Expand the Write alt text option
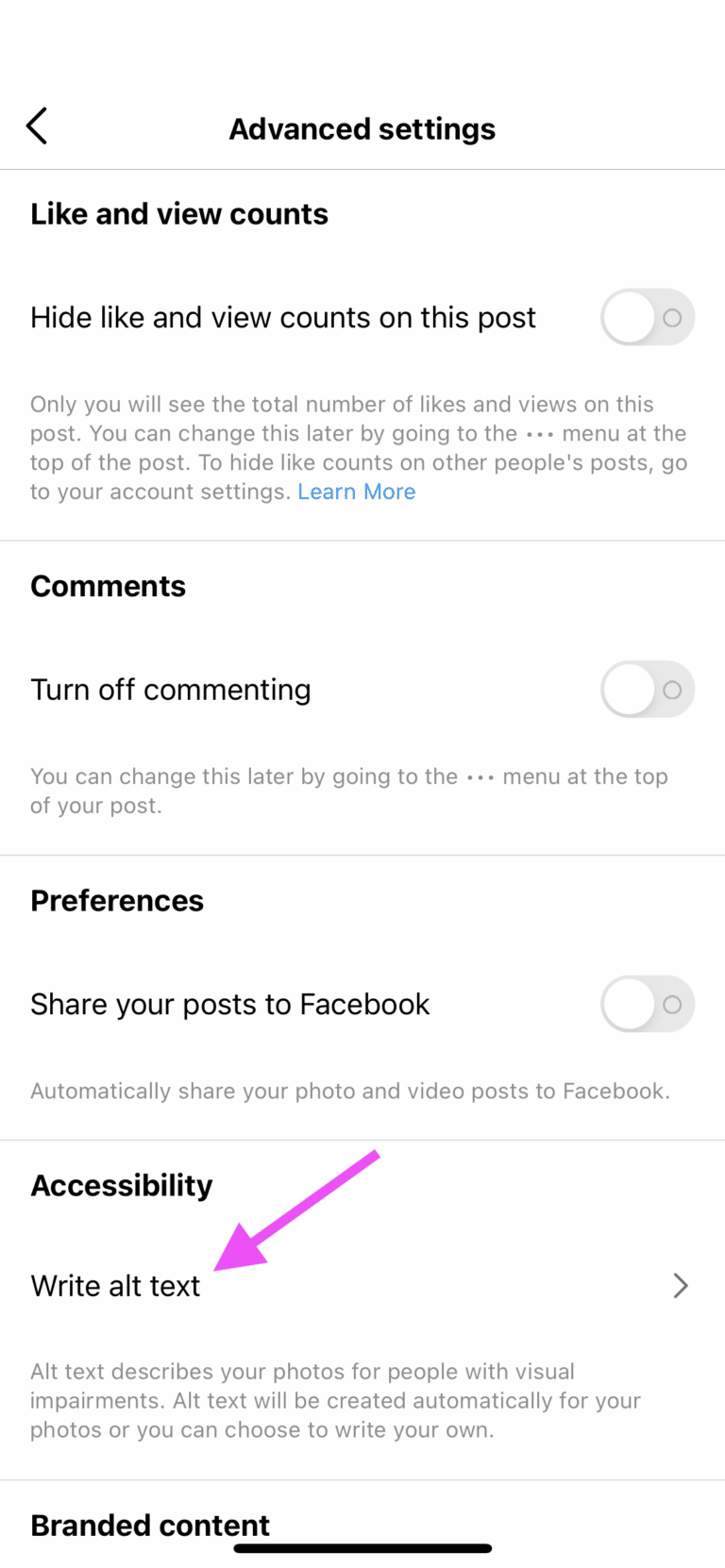This screenshot has width=725, height=1568. pyautogui.click(x=115, y=1285)
